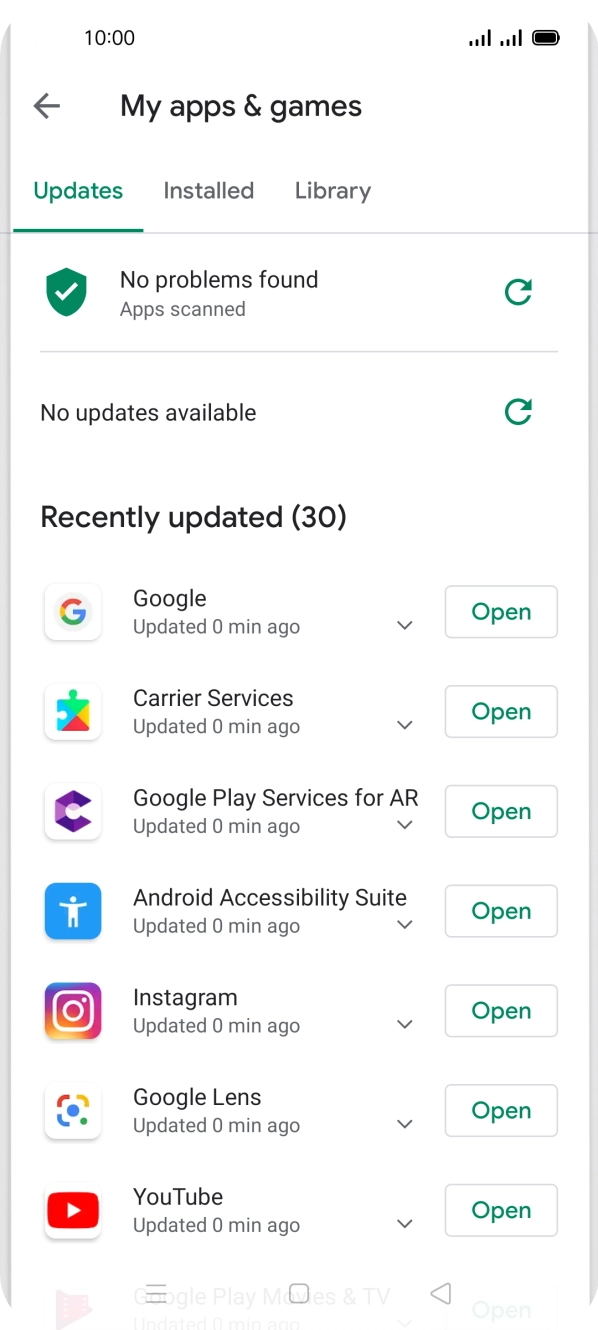Open Carrier Services
Screen dimensions: 598x1330
pos(501,712)
